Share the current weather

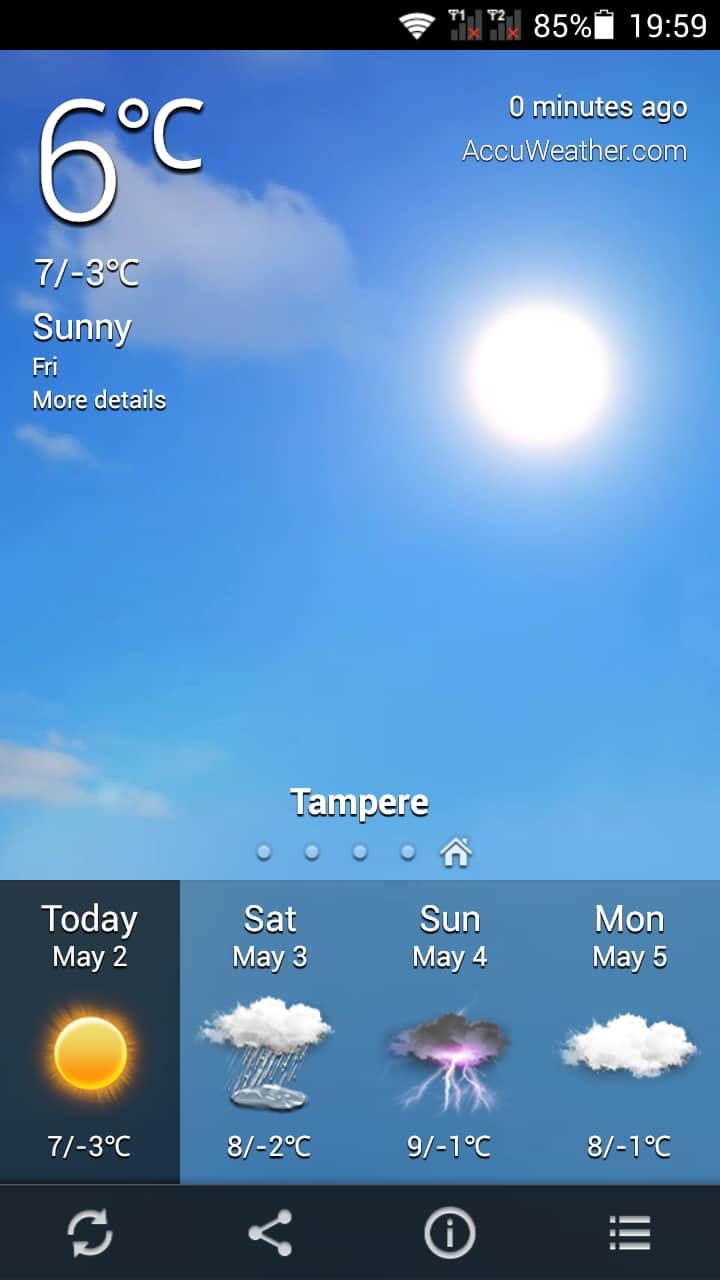pos(270,1233)
